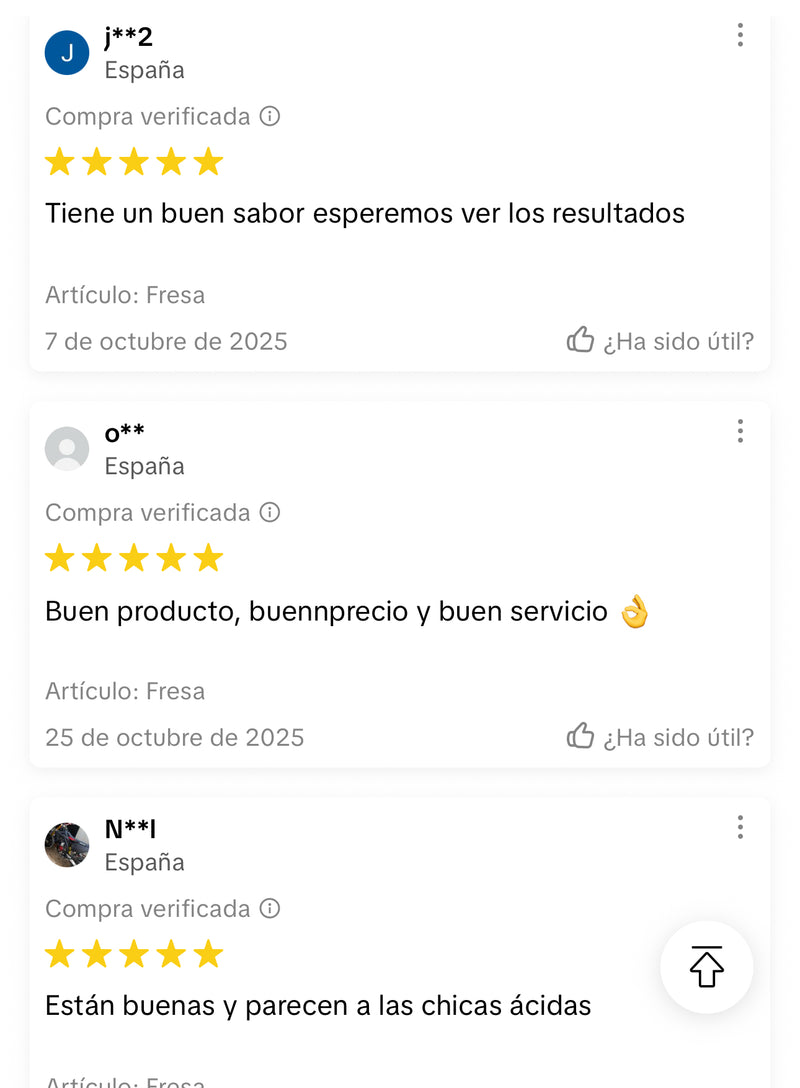Click the info icon on N**l's "Compra verificada"

pos(270,909)
